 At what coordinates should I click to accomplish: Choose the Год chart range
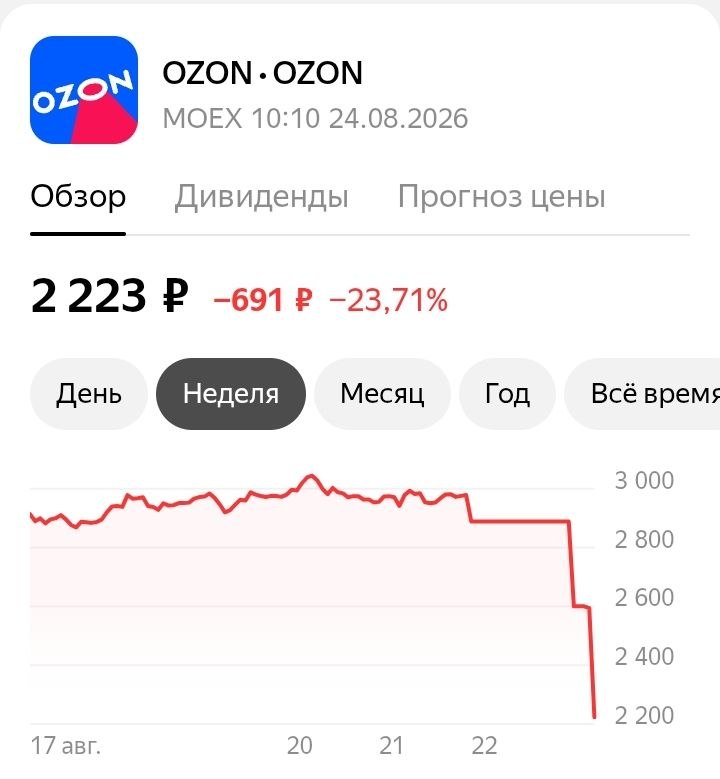coord(507,393)
